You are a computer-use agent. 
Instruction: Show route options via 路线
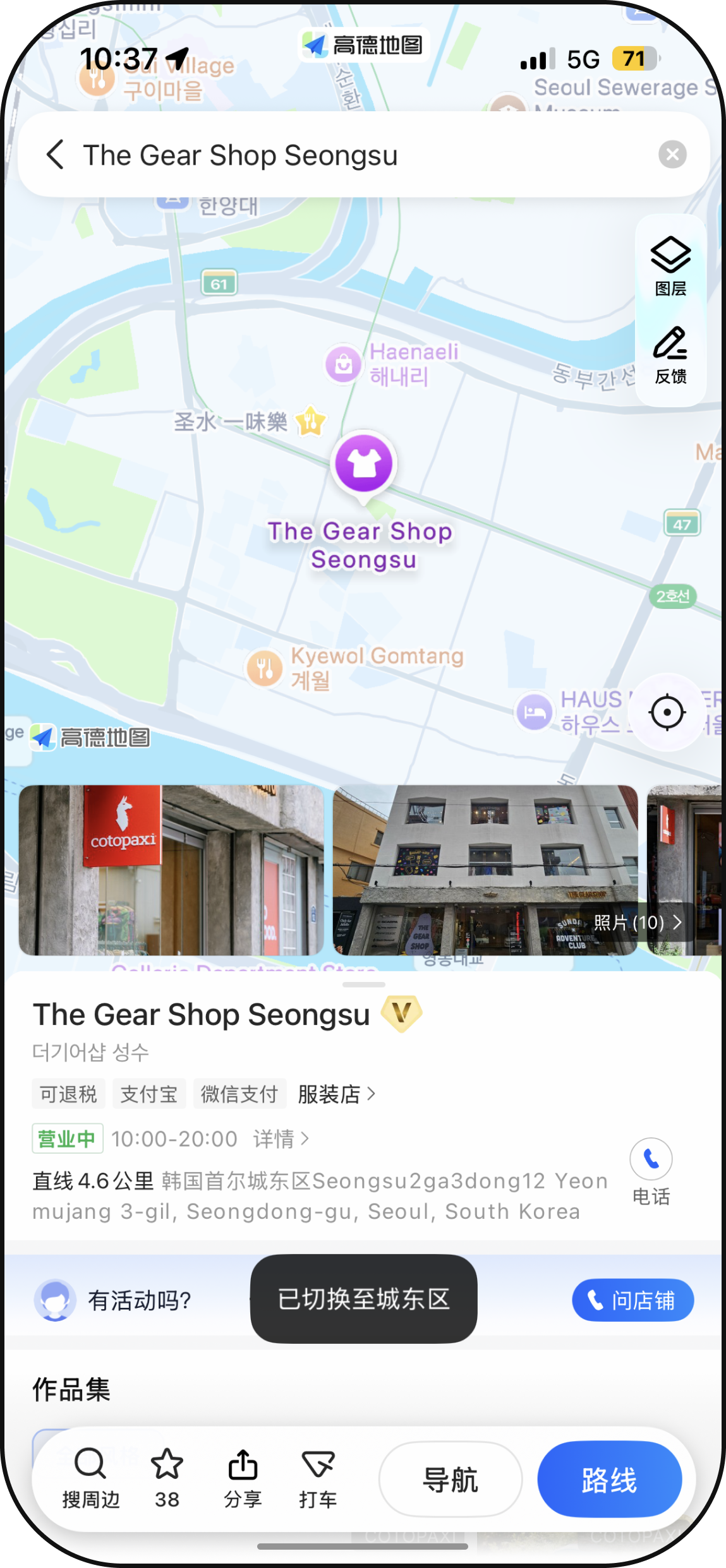[x=609, y=1479]
